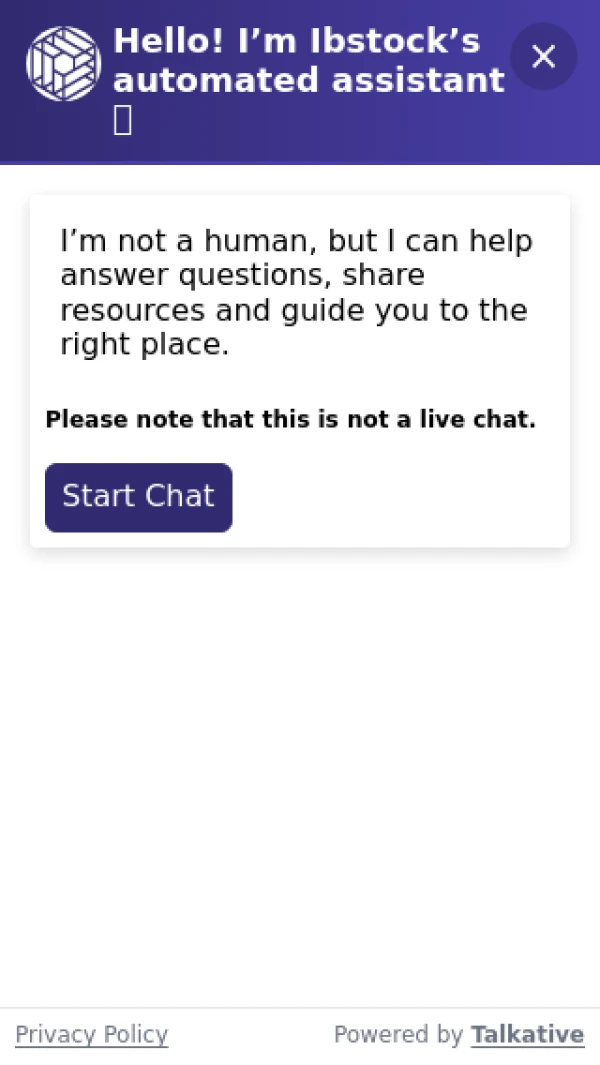Screen dimensions: 600x1065
Task: Open the Talkative link in the footer
Action: point(527,1035)
